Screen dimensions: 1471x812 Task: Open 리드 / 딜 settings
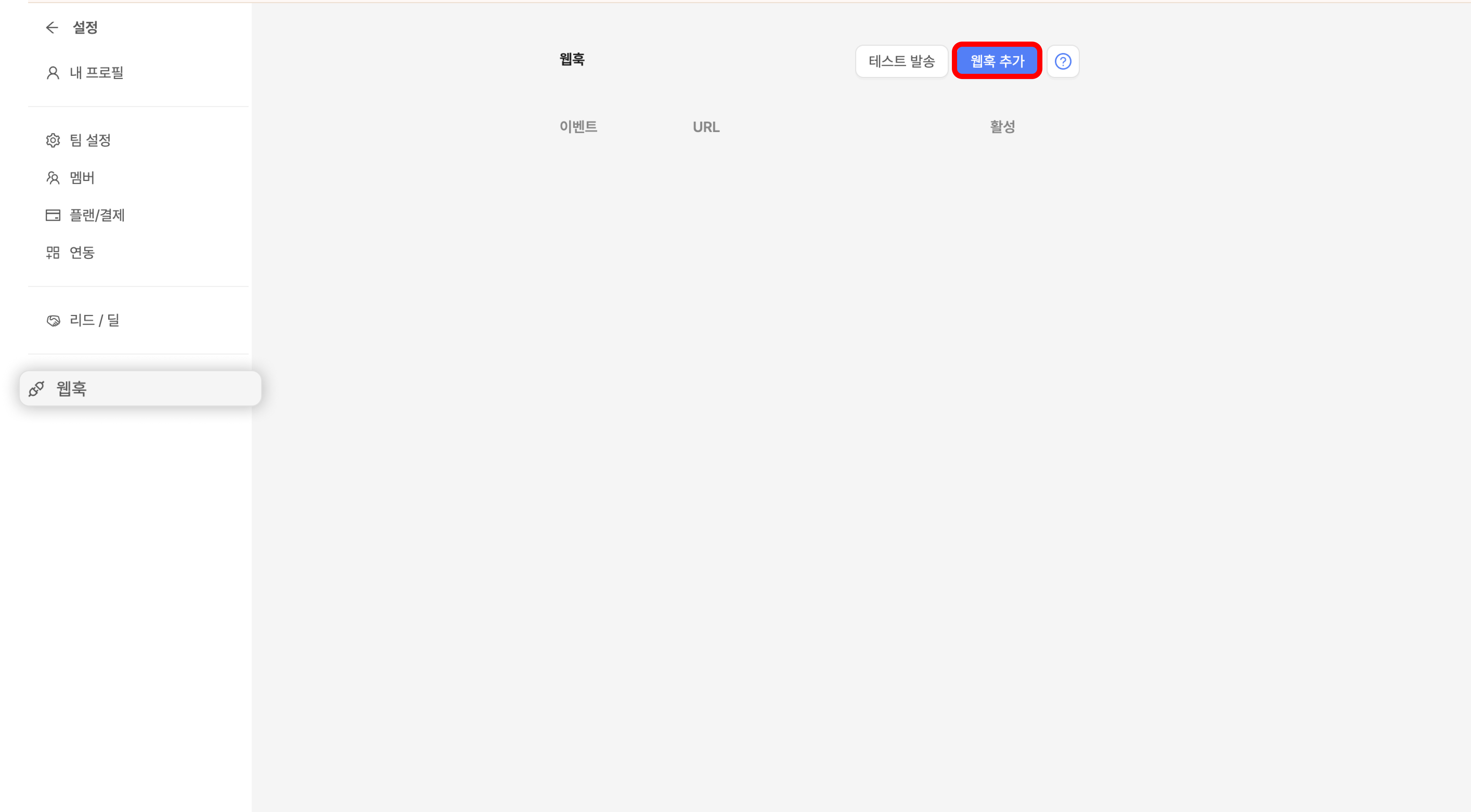(x=94, y=320)
